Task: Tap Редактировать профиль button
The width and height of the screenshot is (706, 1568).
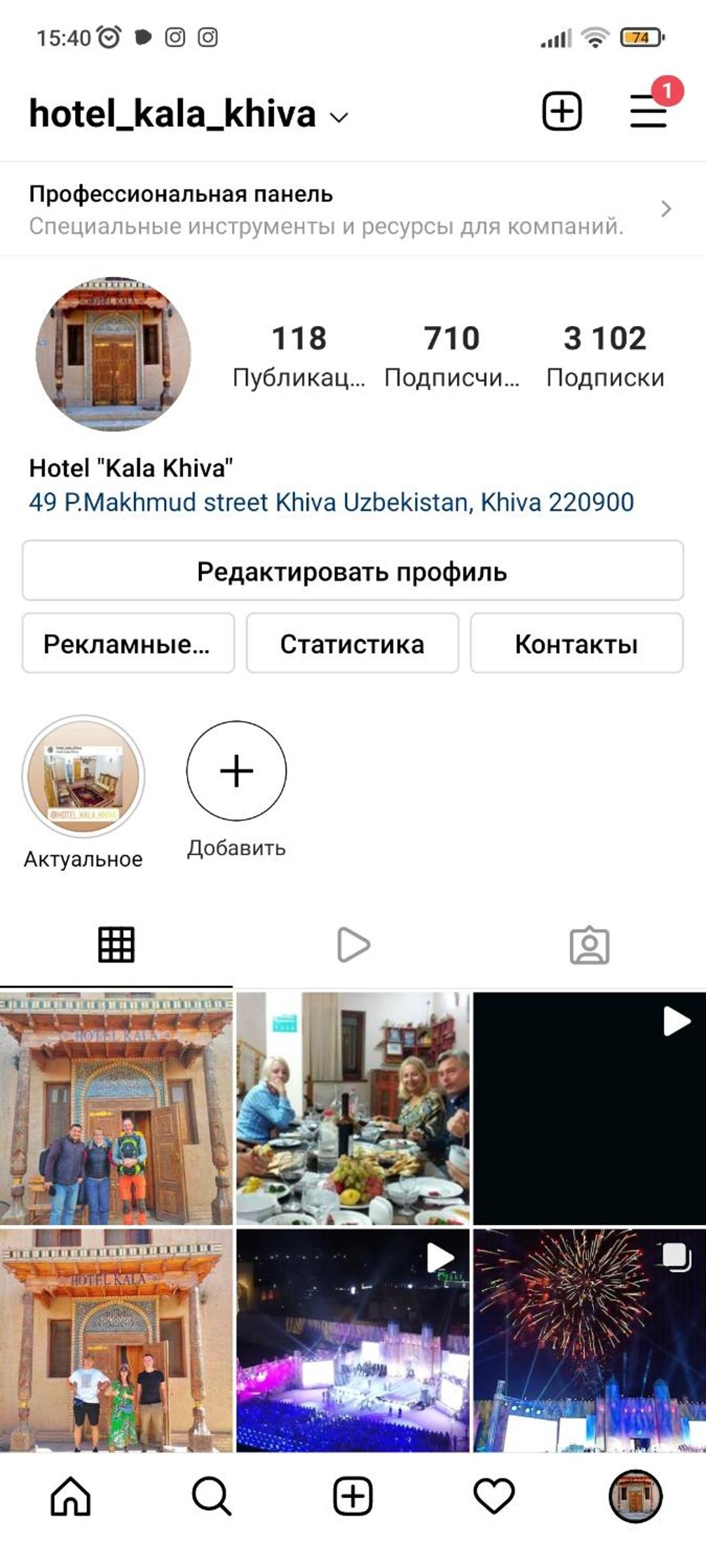Action: (x=353, y=571)
